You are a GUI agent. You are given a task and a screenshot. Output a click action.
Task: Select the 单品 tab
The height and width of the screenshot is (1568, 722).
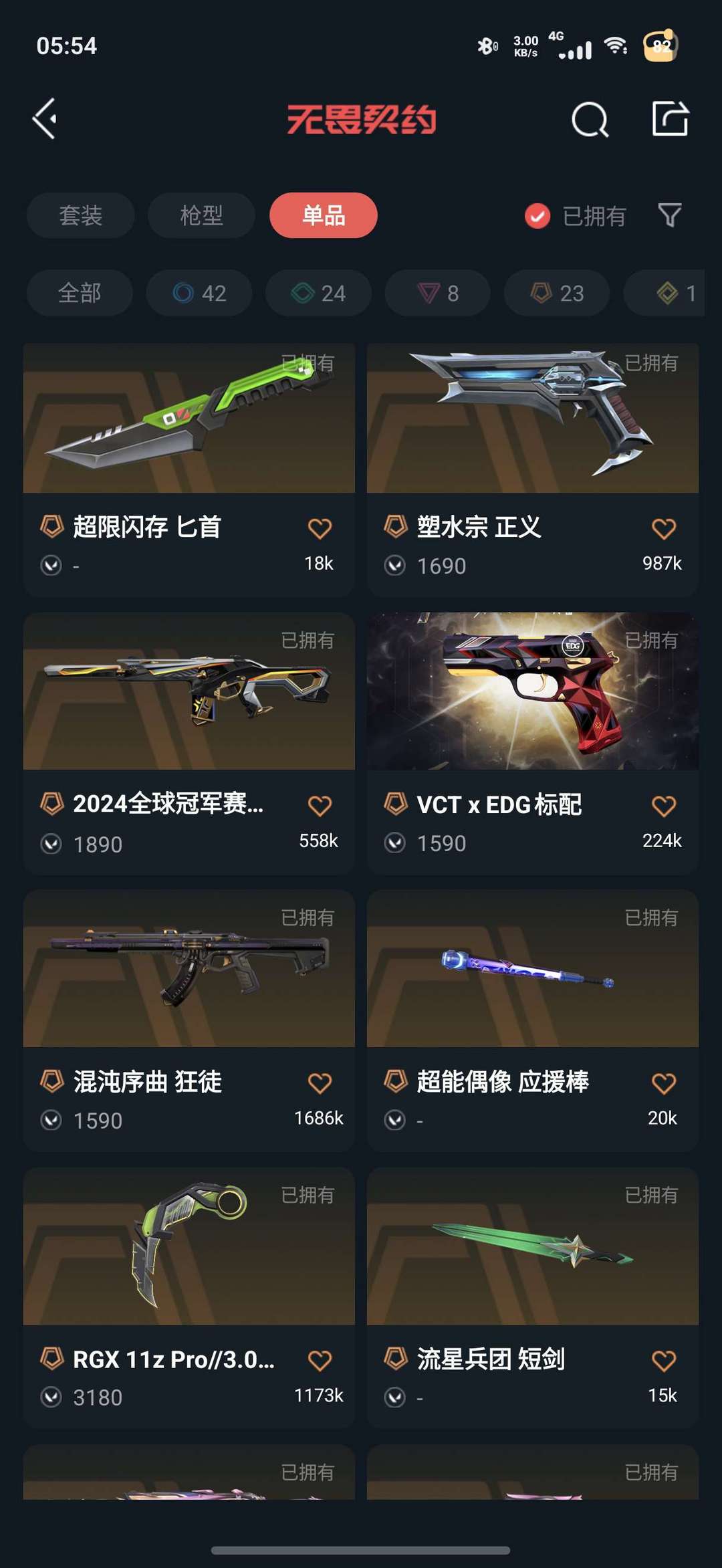(323, 215)
